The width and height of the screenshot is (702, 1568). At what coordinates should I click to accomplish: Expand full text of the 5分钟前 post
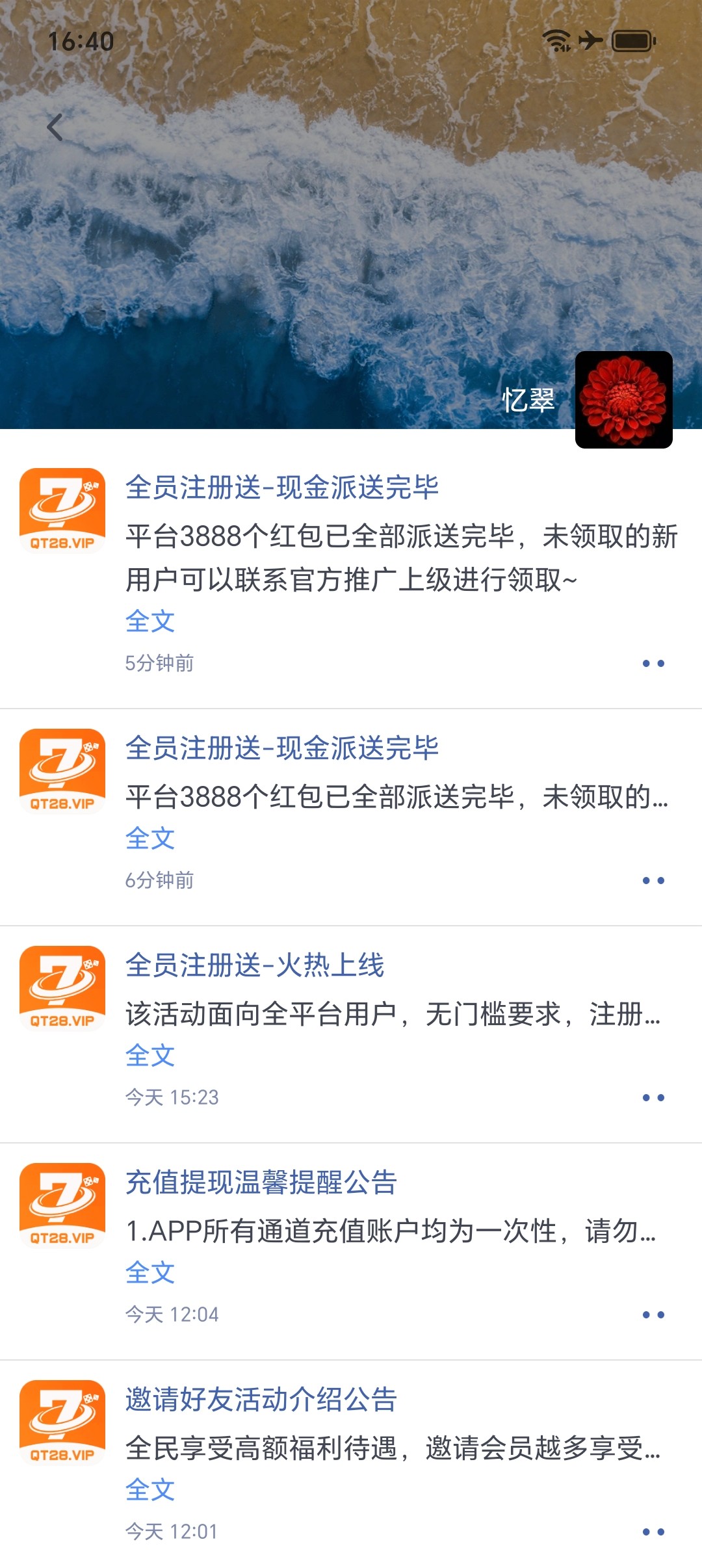click(x=150, y=621)
